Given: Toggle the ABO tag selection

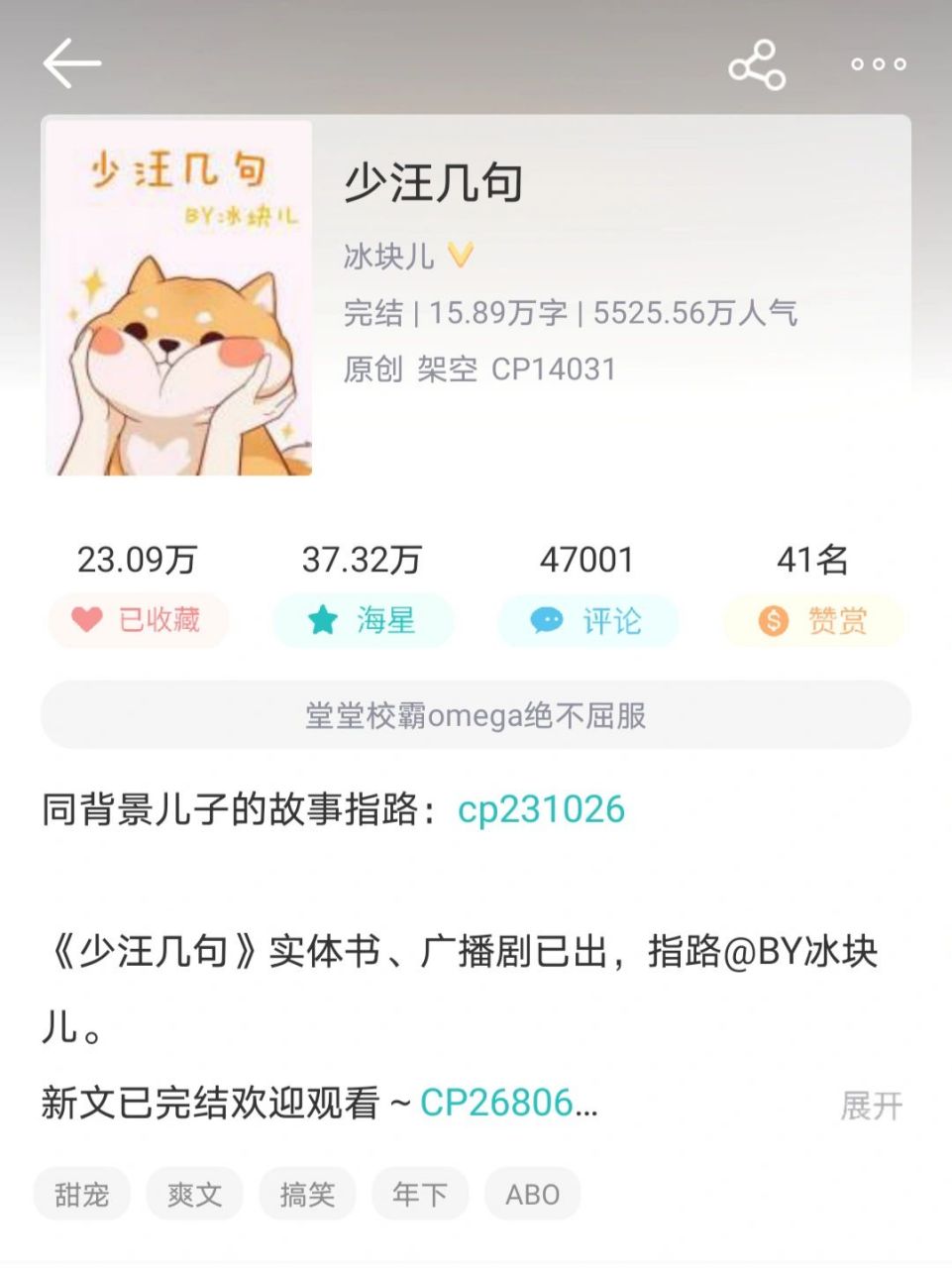Looking at the screenshot, I should click(x=532, y=1193).
